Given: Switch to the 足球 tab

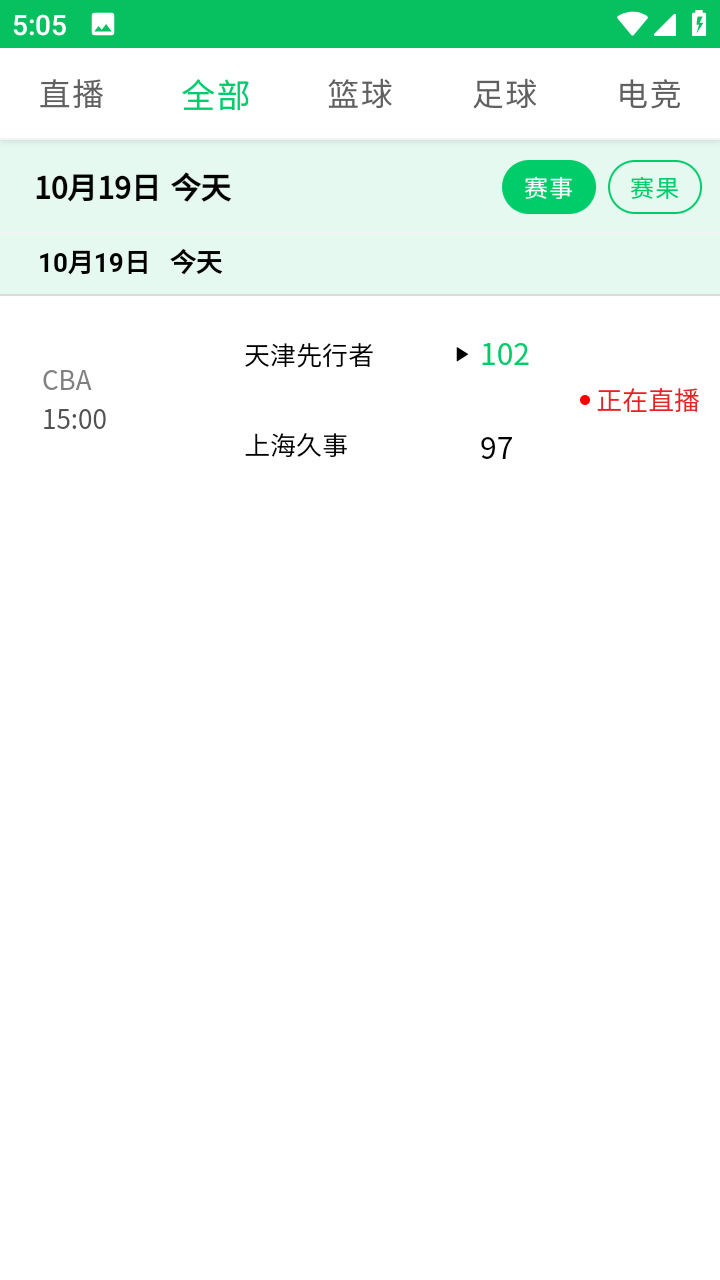Looking at the screenshot, I should [505, 94].
